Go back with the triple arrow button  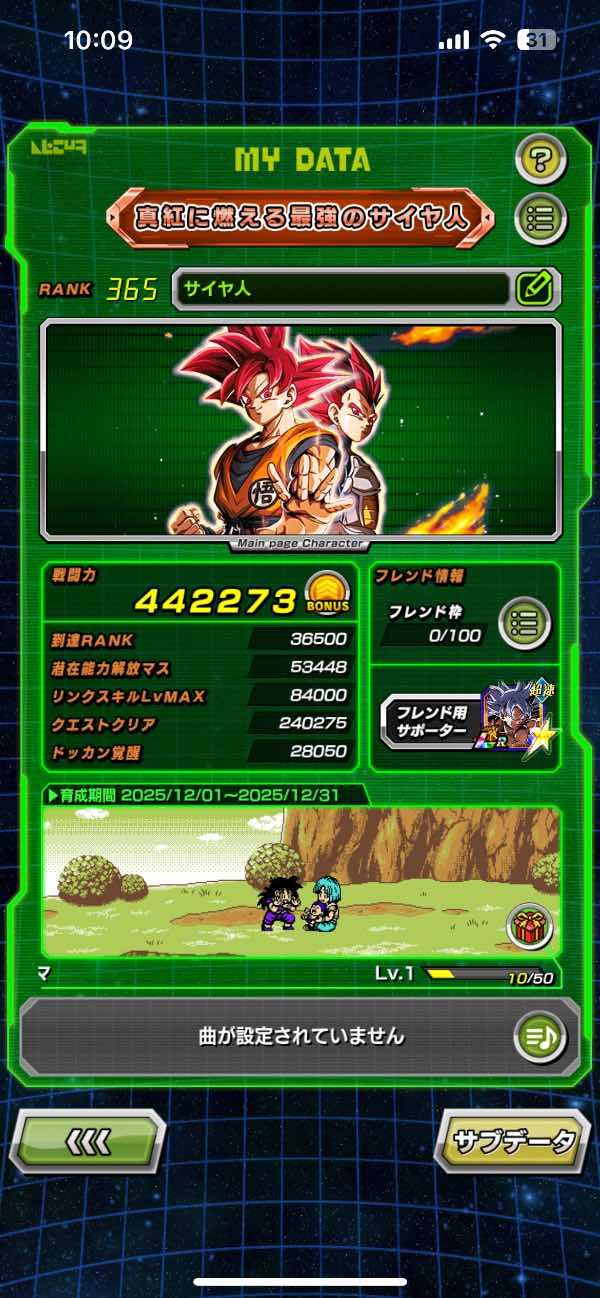point(88,1140)
